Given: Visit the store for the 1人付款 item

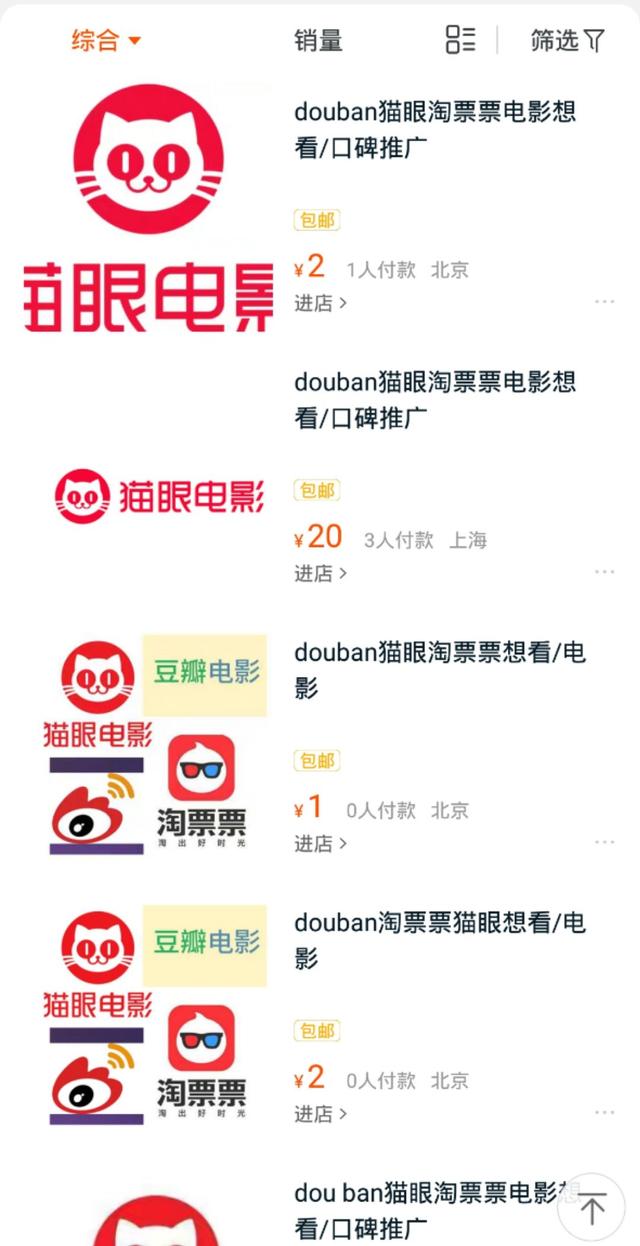Looking at the screenshot, I should coord(320,303).
